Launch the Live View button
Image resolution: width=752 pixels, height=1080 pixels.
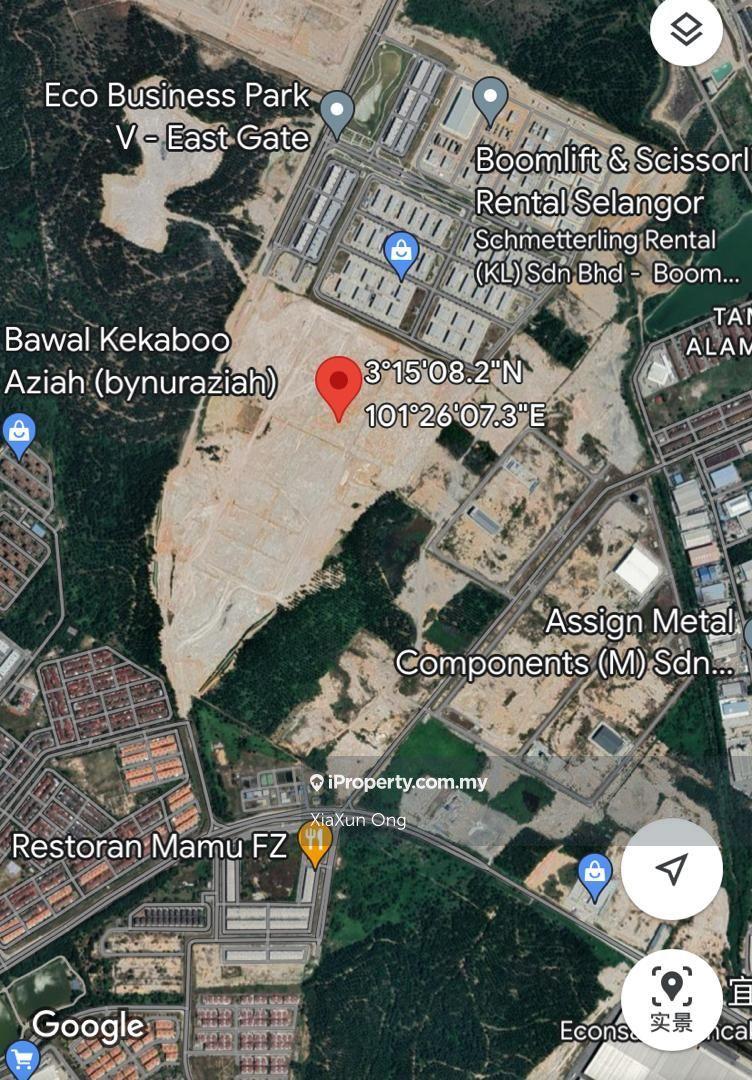click(671, 999)
